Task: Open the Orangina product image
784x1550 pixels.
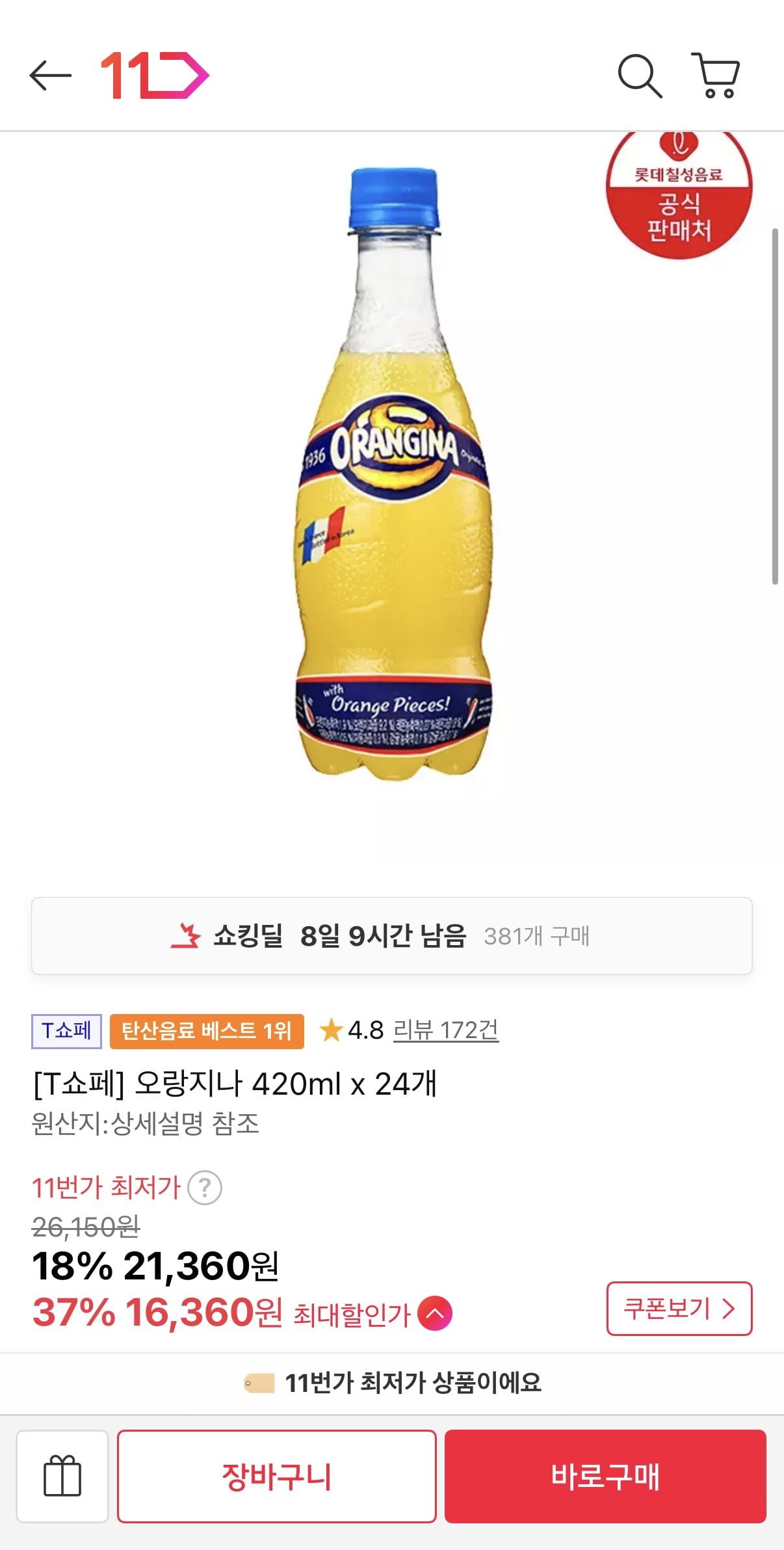Action: [393, 475]
